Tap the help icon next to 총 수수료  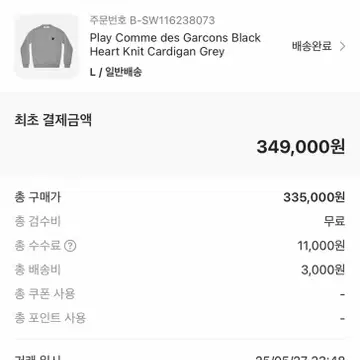[x=70, y=246]
